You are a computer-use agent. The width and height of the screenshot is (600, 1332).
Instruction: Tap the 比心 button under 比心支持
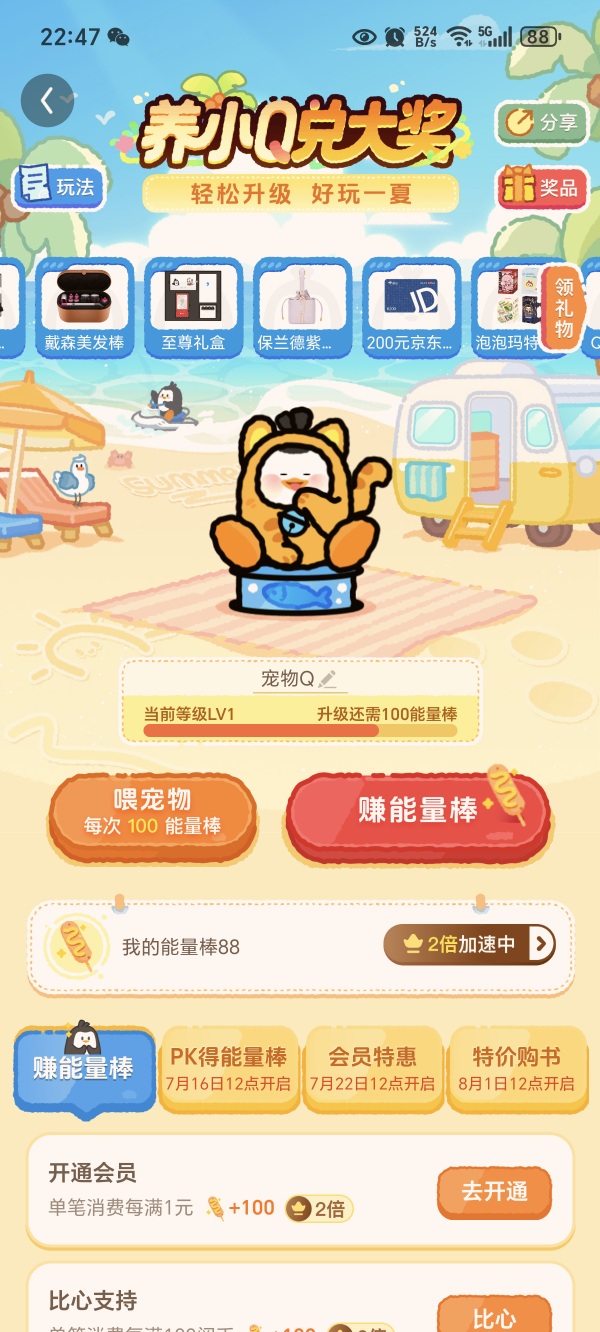click(494, 1314)
